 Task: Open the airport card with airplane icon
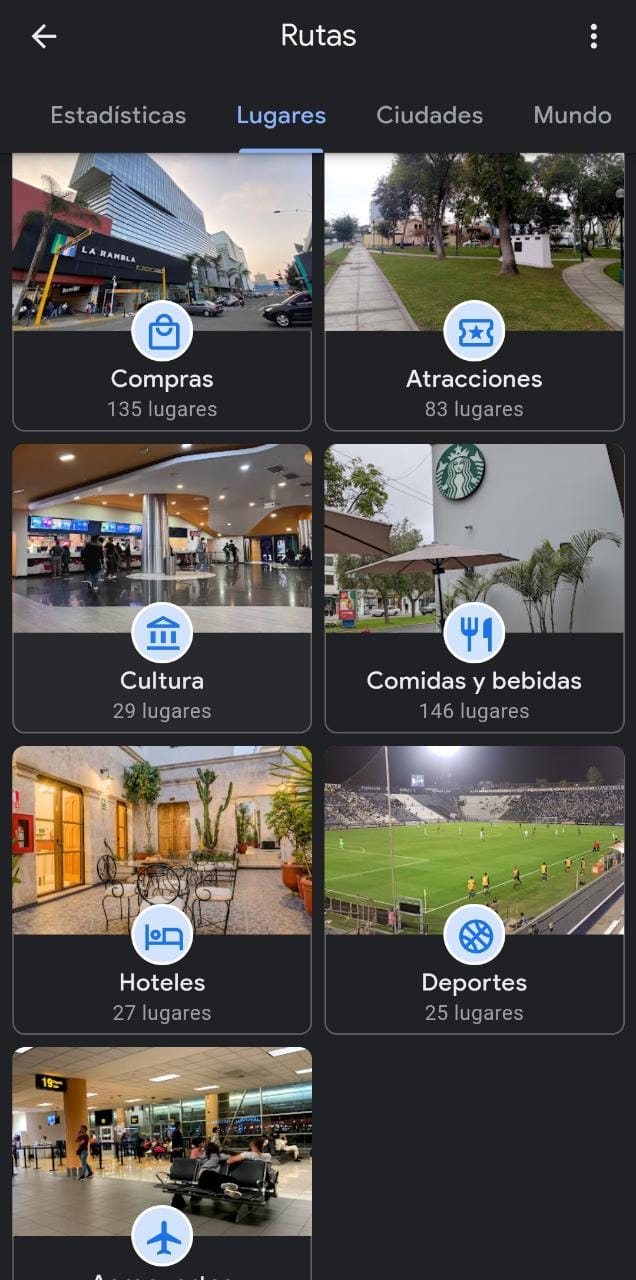tap(162, 1160)
